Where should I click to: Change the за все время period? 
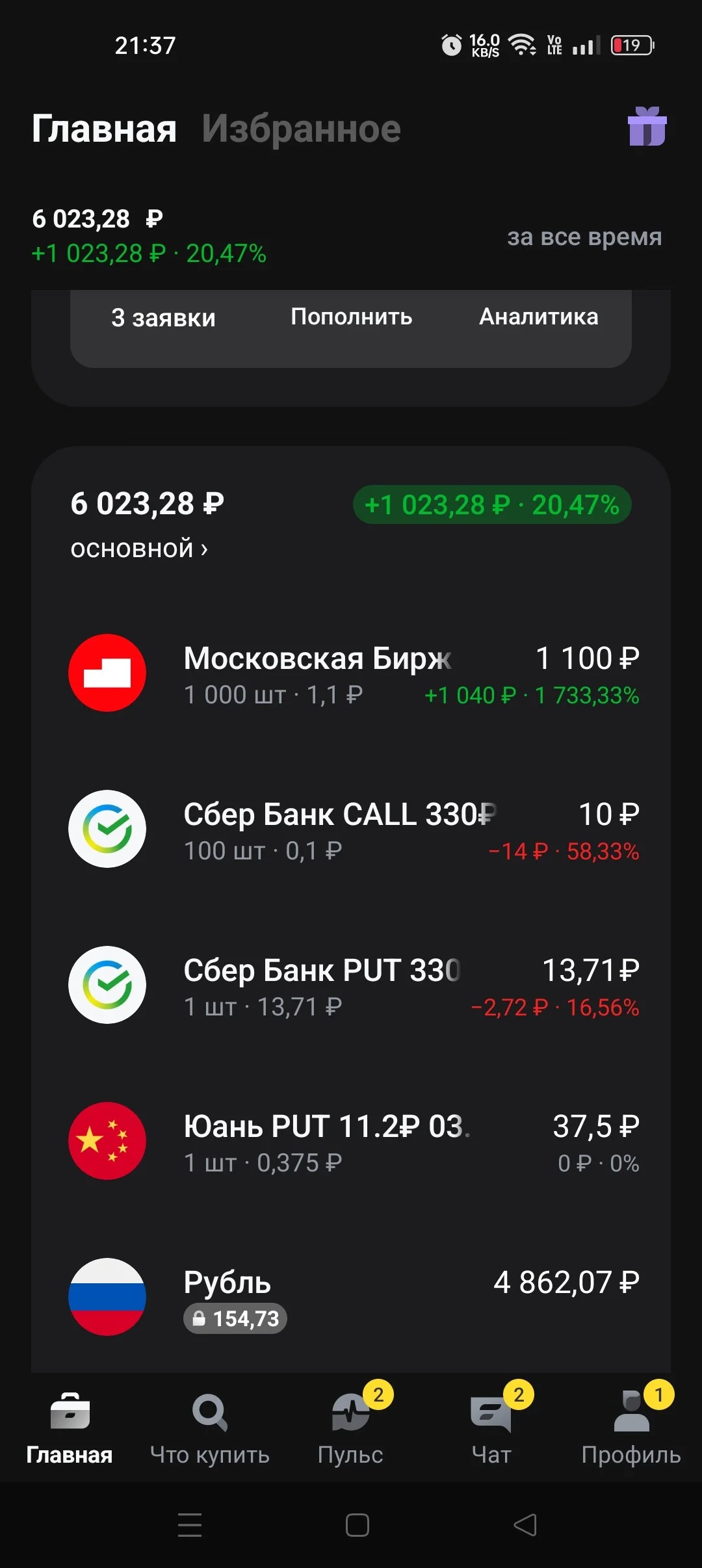584,237
